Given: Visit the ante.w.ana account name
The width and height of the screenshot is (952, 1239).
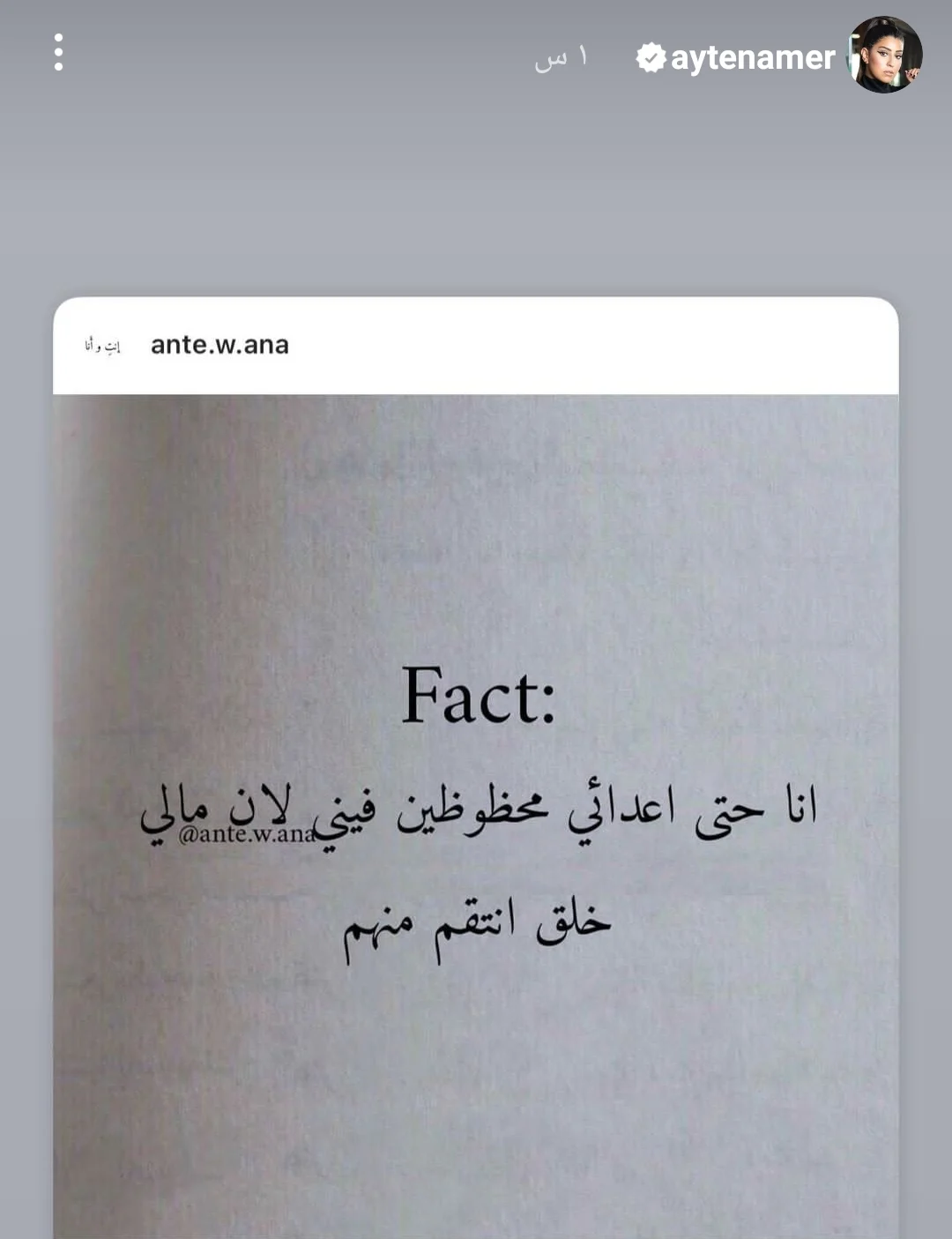Looking at the screenshot, I should point(219,345).
